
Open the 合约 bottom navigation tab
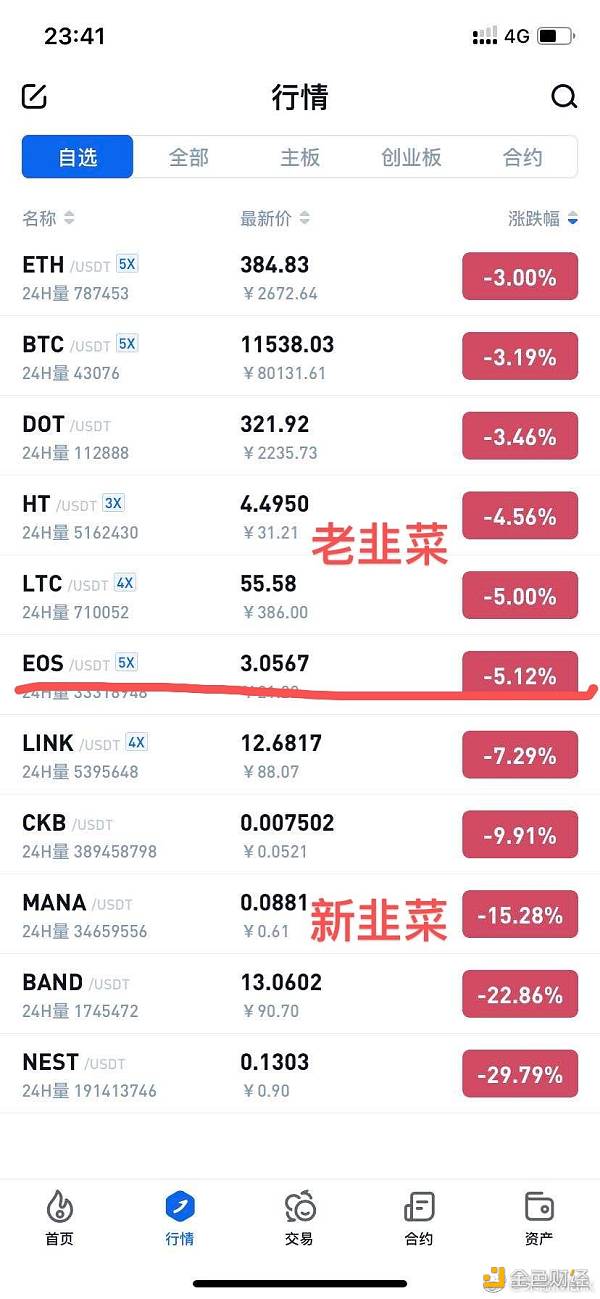pyautogui.click(x=419, y=1219)
